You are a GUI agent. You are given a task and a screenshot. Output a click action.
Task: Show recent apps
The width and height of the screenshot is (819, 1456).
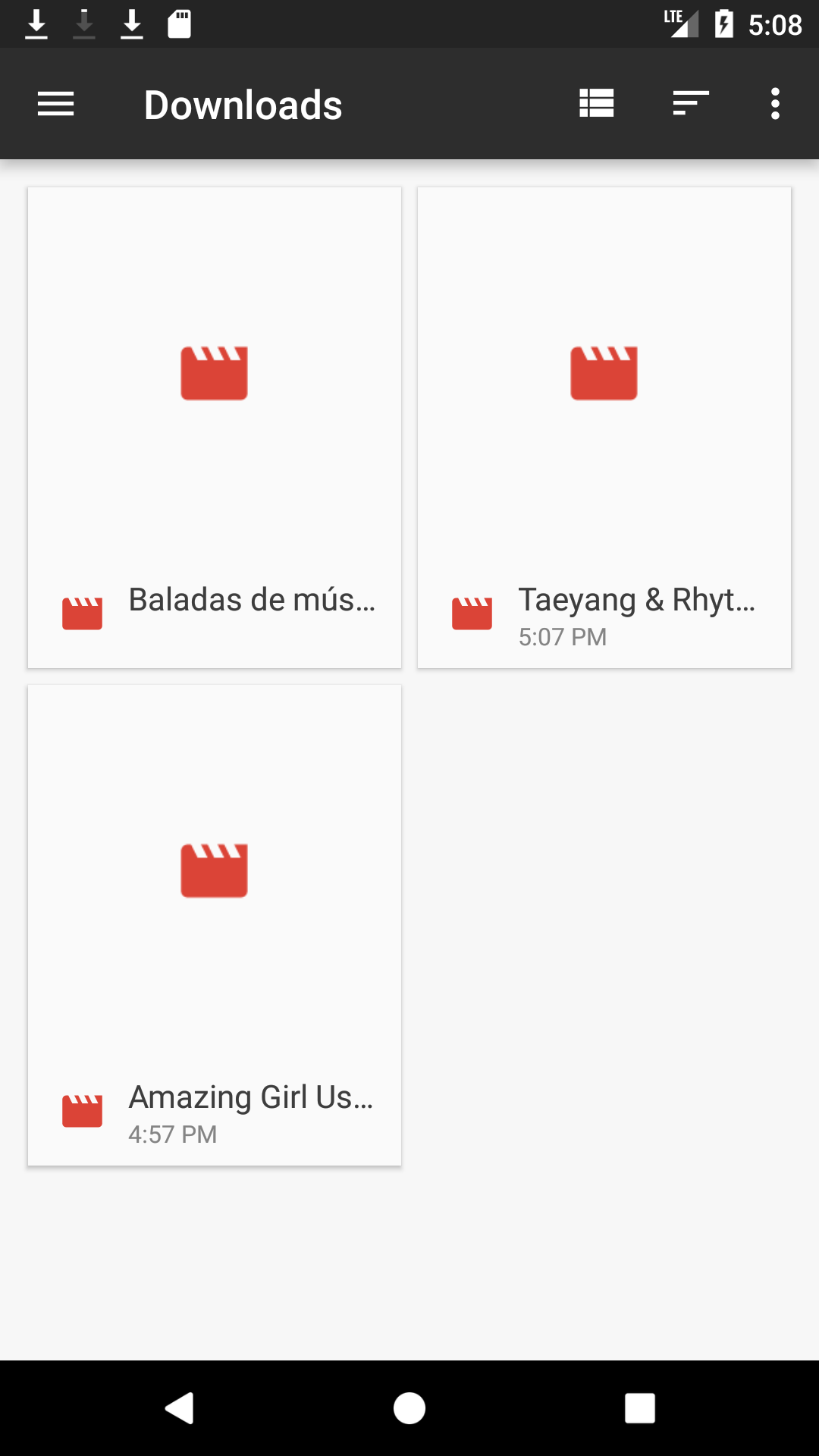(639, 1408)
